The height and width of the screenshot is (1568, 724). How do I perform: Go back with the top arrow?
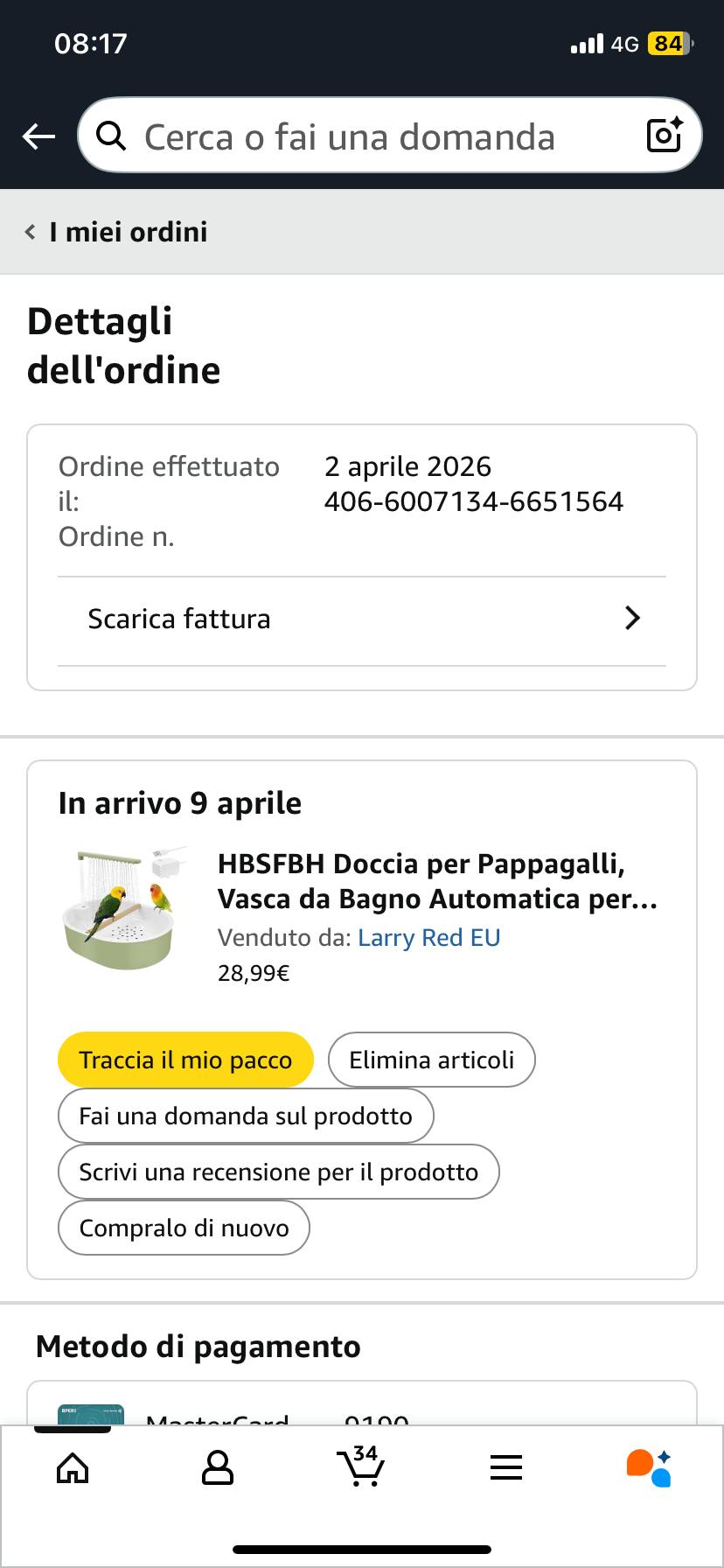pyautogui.click(x=38, y=136)
